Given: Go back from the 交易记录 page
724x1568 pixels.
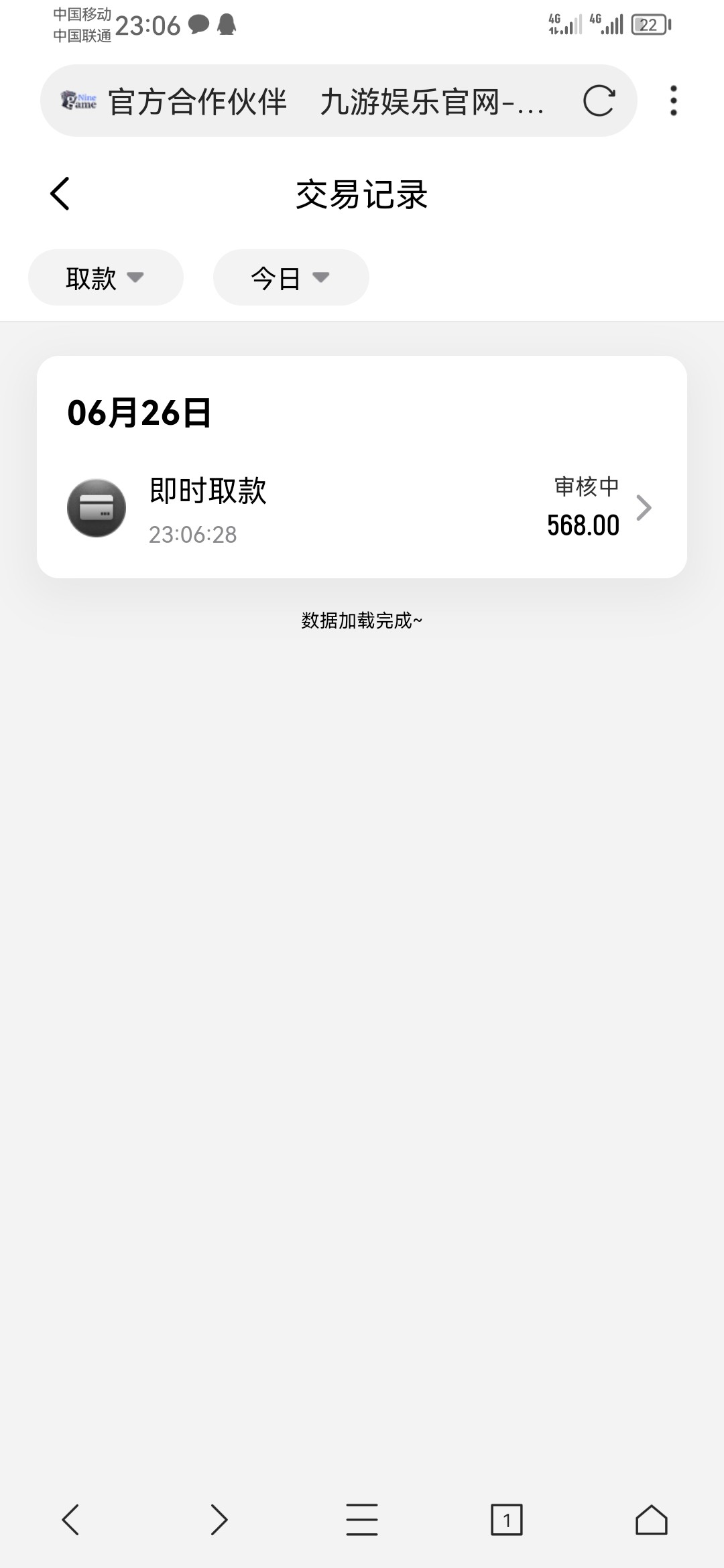Looking at the screenshot, I should [x=60, y=194].
